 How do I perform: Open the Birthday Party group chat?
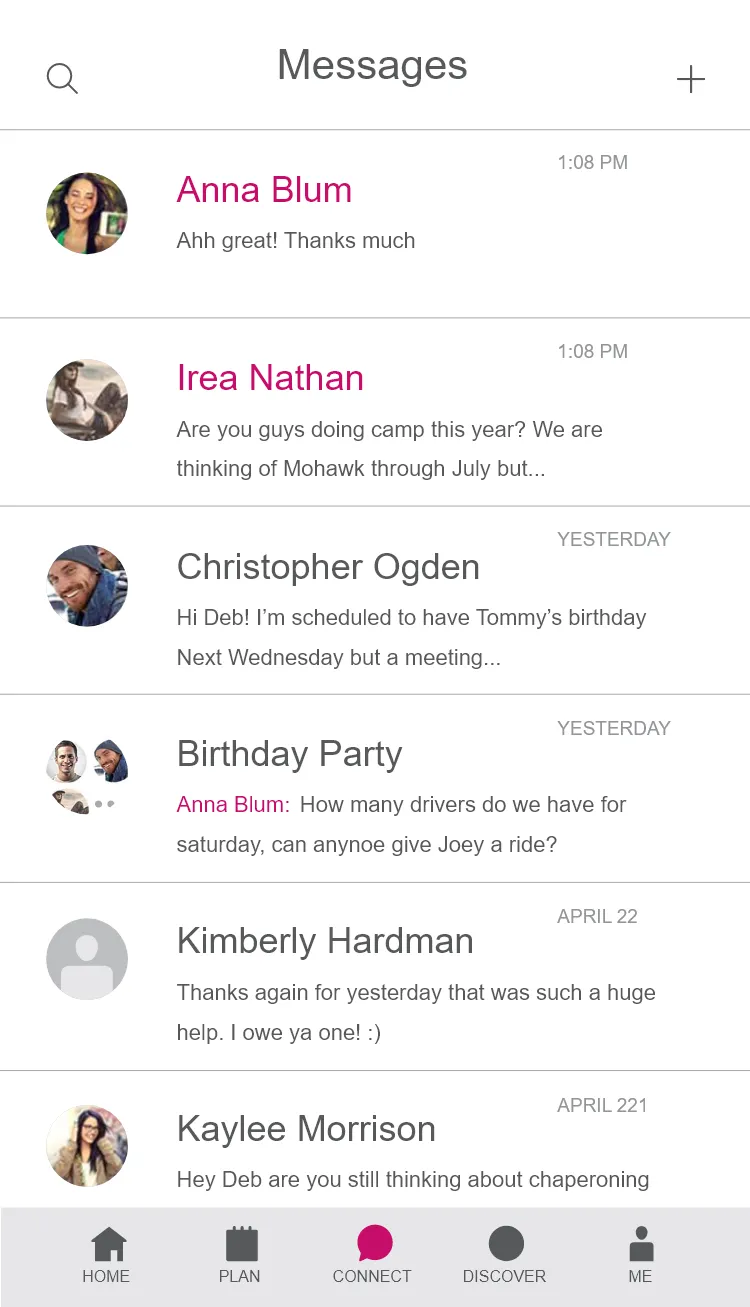[x=375, y=788]
